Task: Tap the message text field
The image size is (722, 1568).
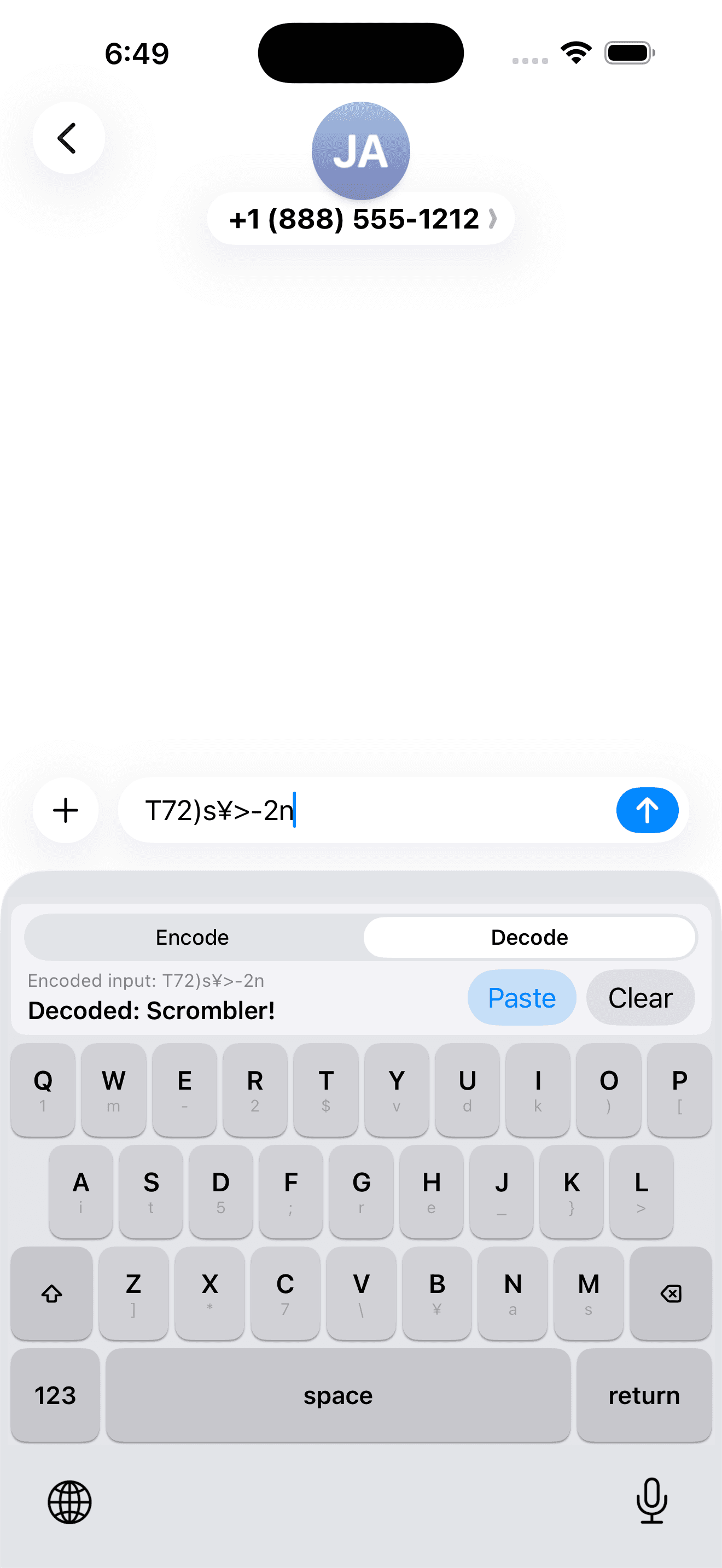Action: (365, 810)
